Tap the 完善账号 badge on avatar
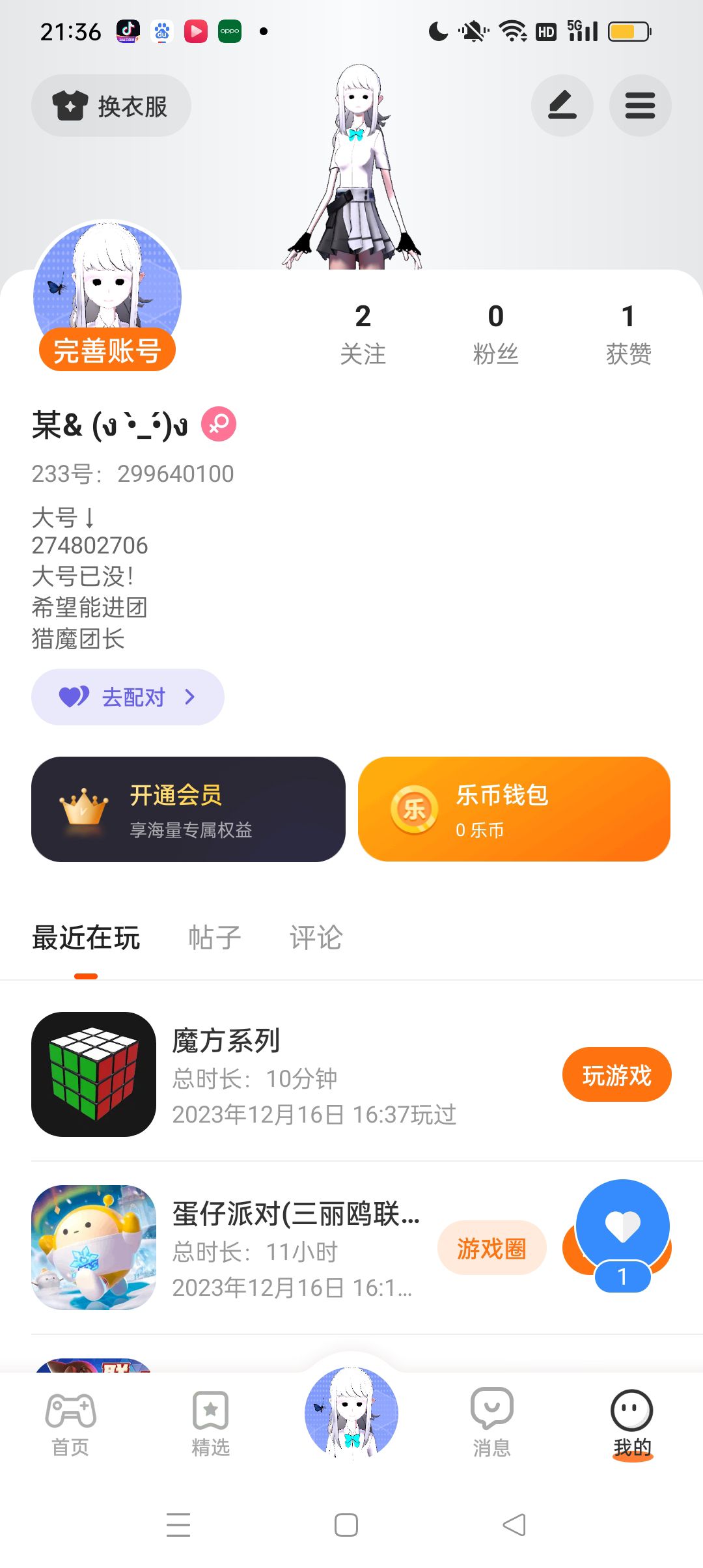Viewport: 703px width, 1568px height. click(x=107, y=350)
